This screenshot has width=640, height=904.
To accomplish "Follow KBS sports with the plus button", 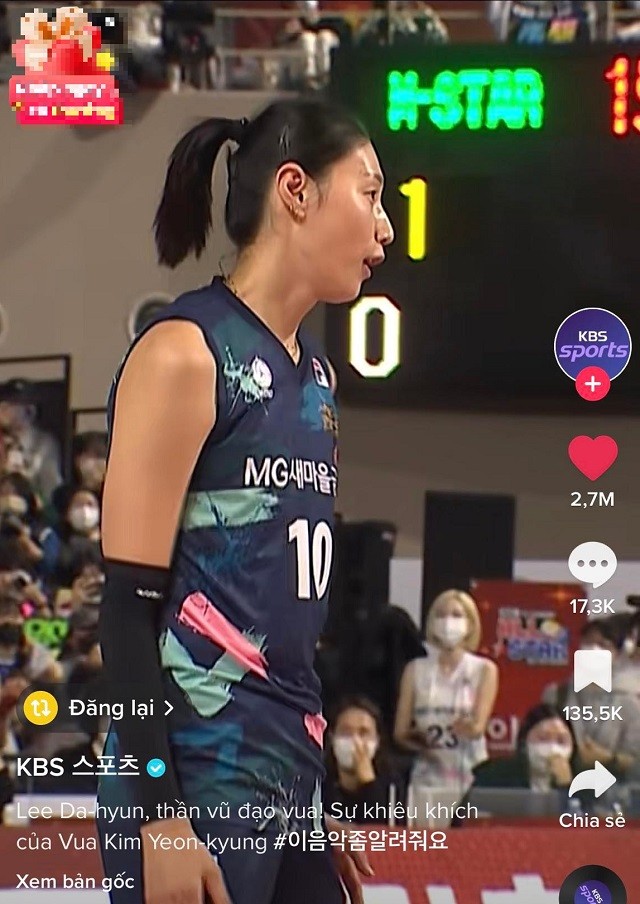I will click(592, 384).
